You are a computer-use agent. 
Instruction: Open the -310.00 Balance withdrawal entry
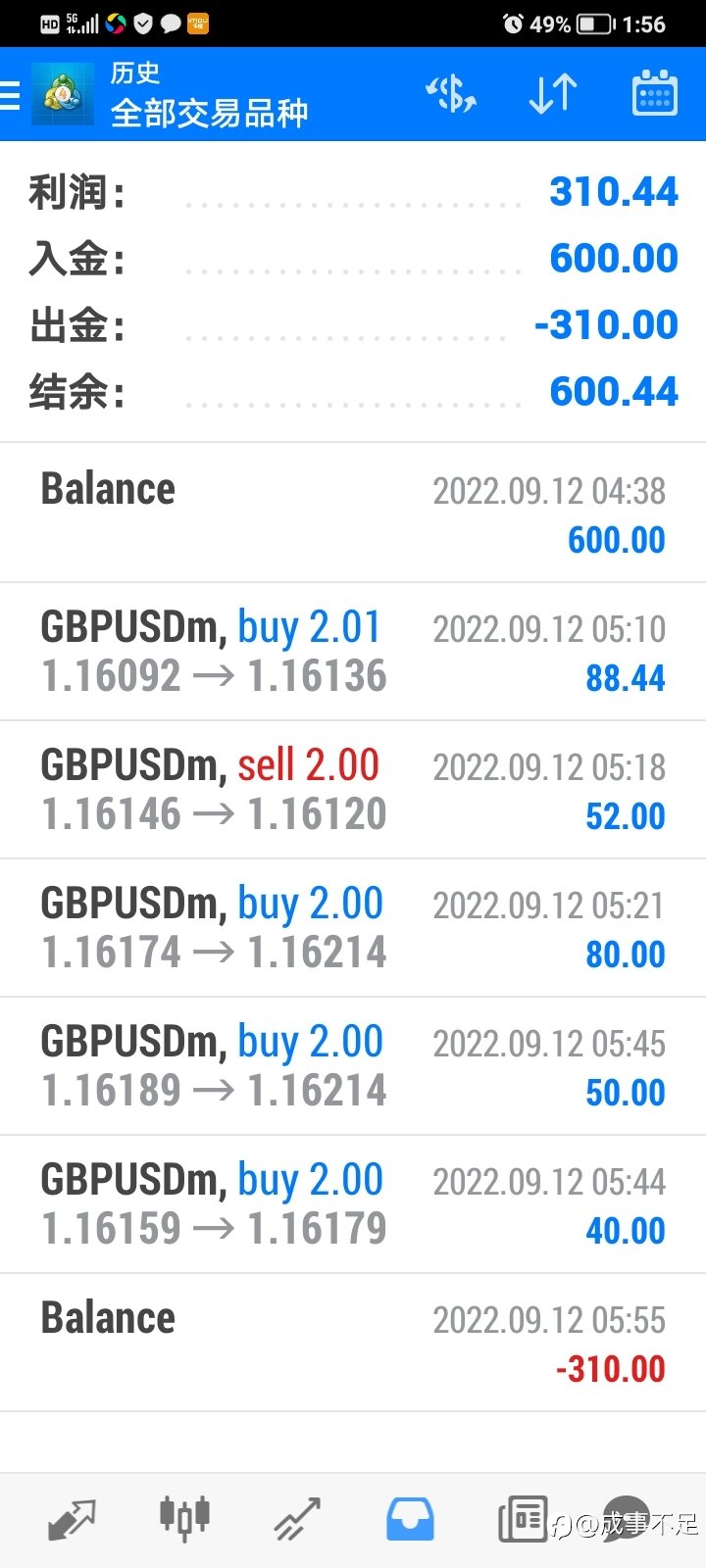click(x=353, y=1343)
